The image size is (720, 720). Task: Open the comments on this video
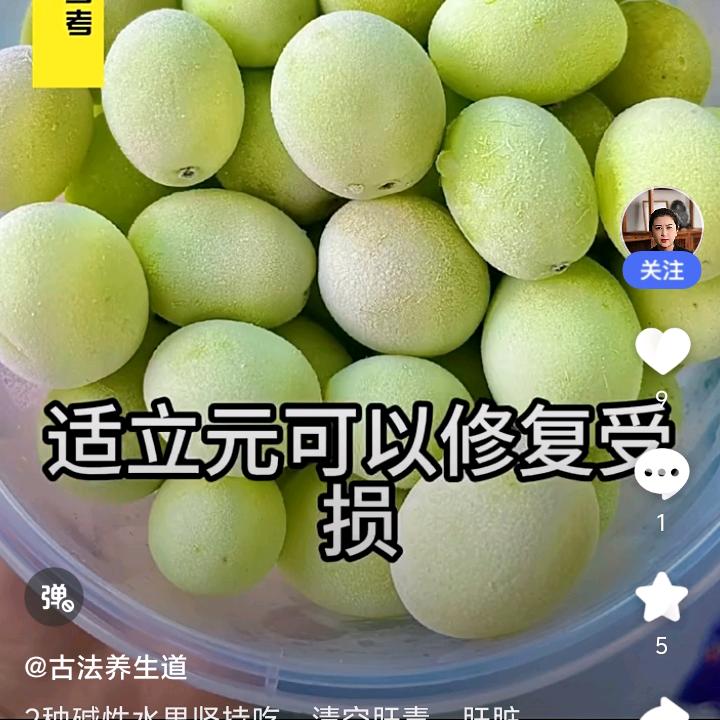click(x=662, y=473)
